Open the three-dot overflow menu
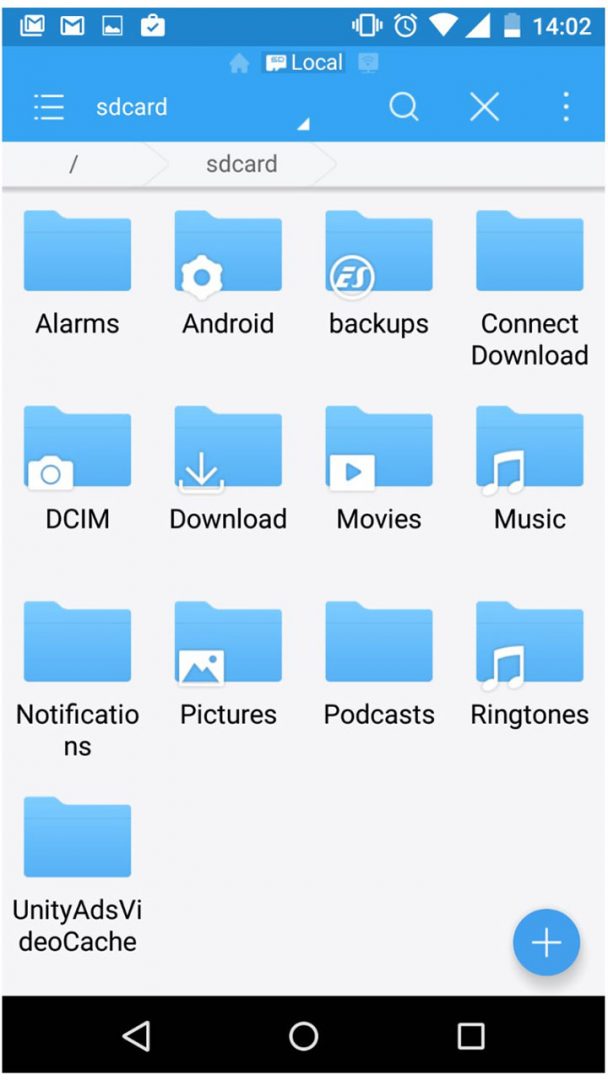Image resolution: width=608 pixels, height=1080 pixels. [x=566, y=107]
